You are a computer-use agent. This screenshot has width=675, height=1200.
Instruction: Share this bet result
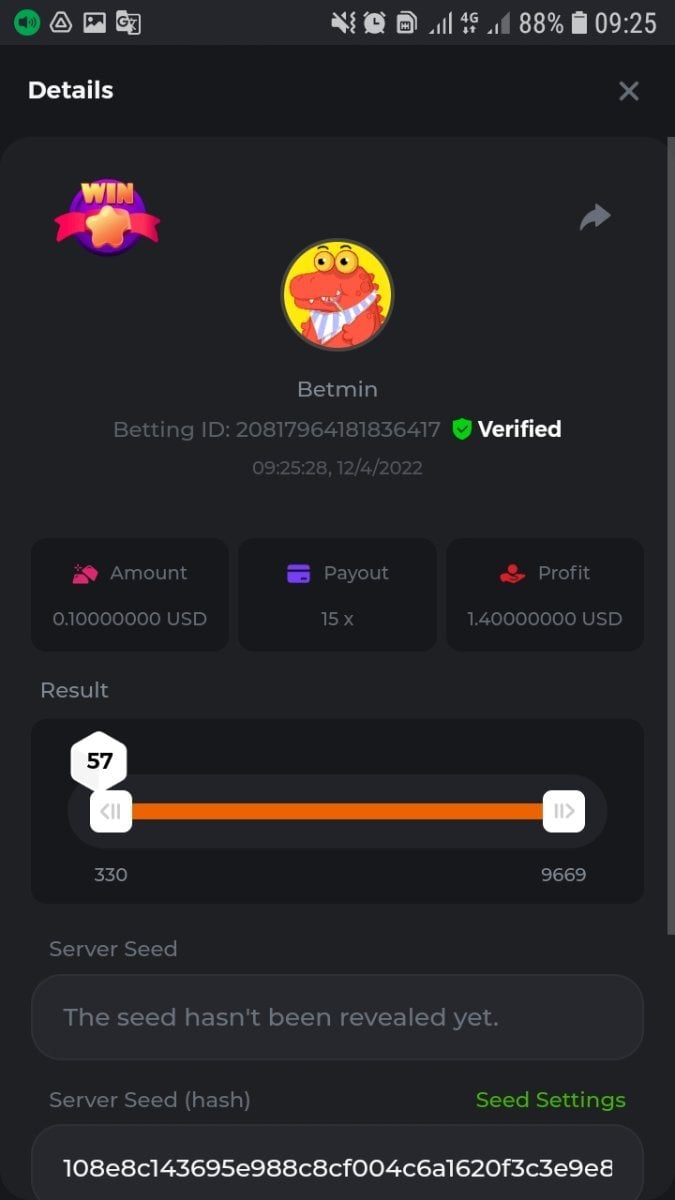(595, 217)
